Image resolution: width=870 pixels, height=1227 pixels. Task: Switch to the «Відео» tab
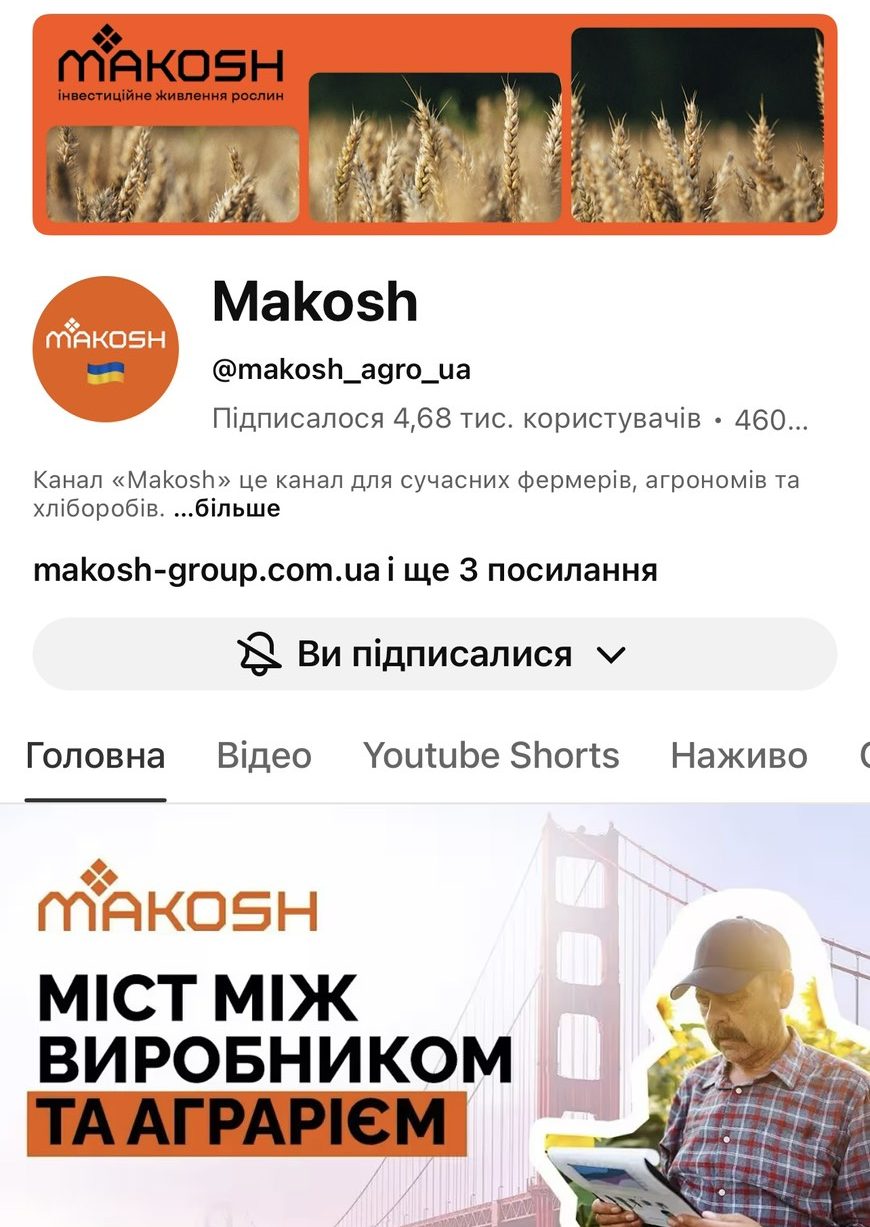[264, 755]
